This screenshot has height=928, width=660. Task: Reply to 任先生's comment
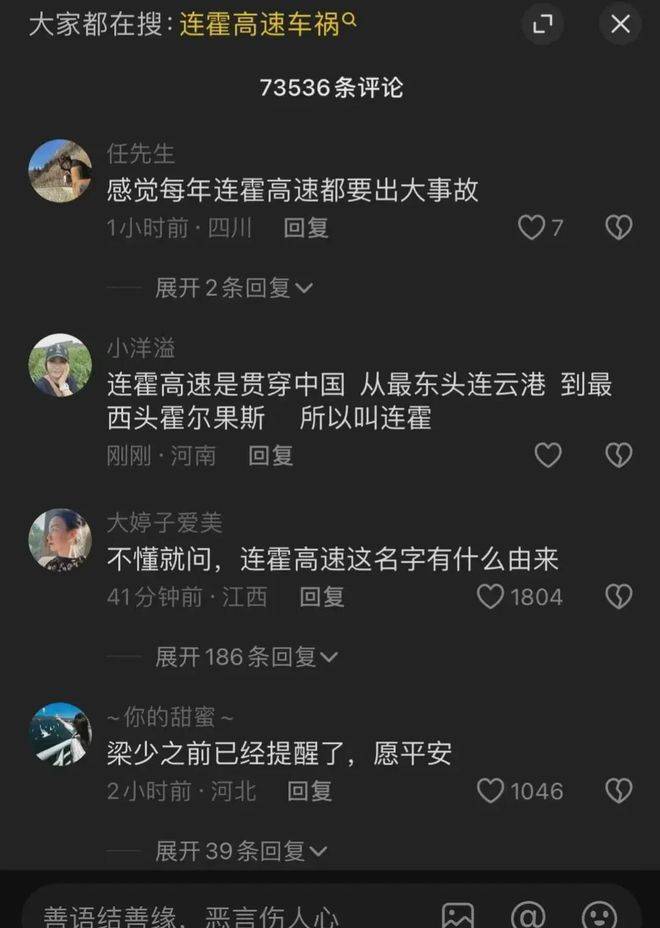pos(305,228)
